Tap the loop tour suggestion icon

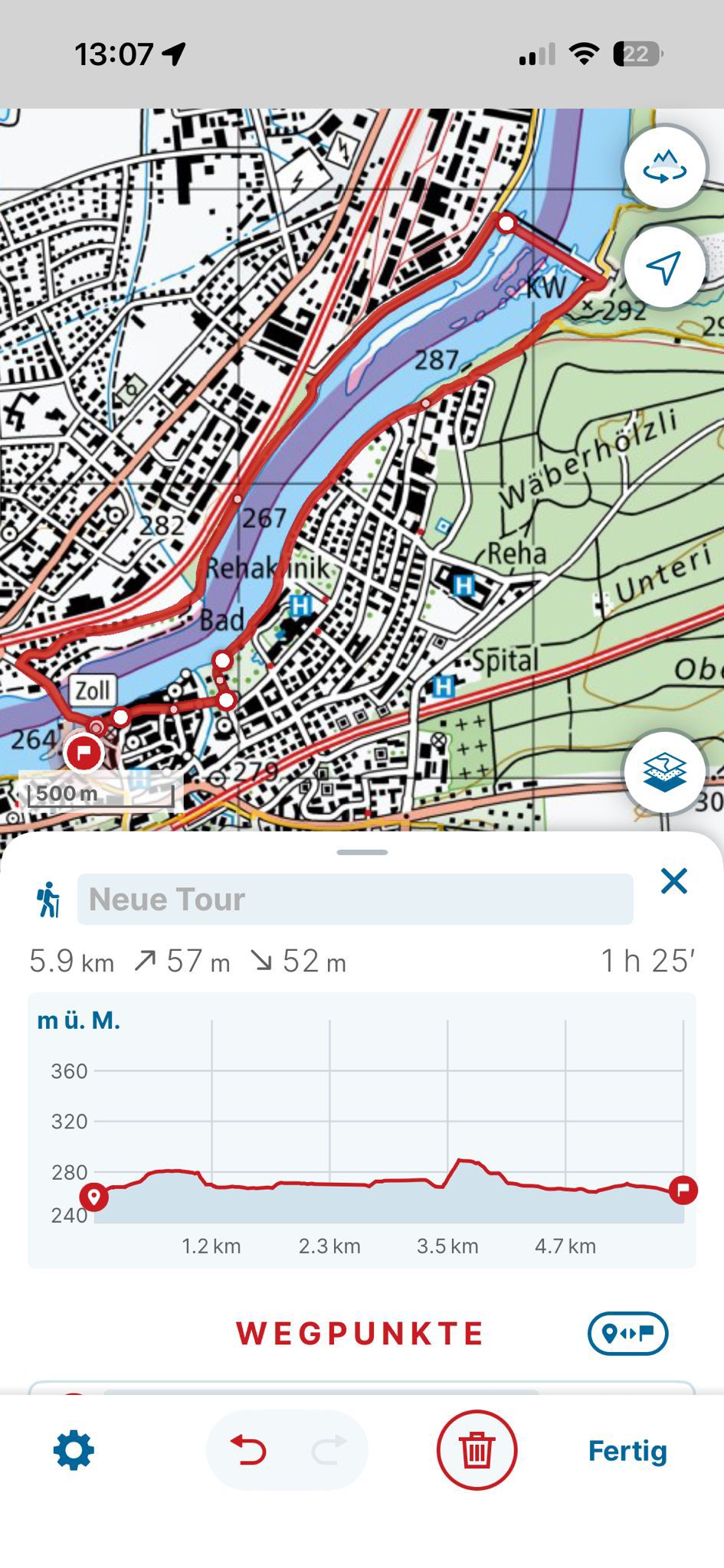pyautogui.click(x=663, y=167)
